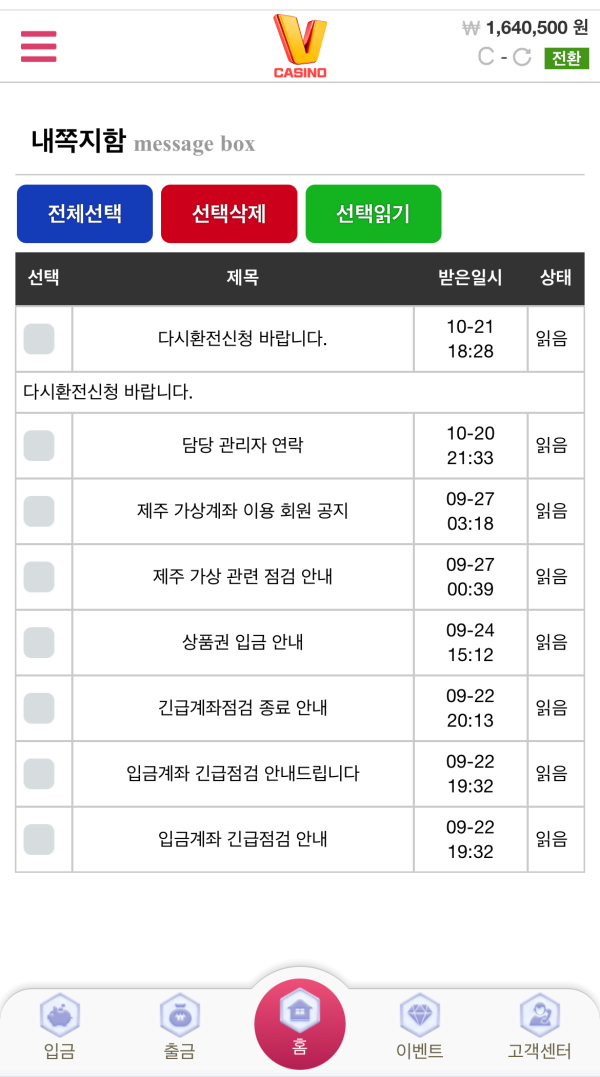Tap the green 전환 button
Viewport: 600px width, 1077px height.
pyautogui.click(x=566, y=58)
